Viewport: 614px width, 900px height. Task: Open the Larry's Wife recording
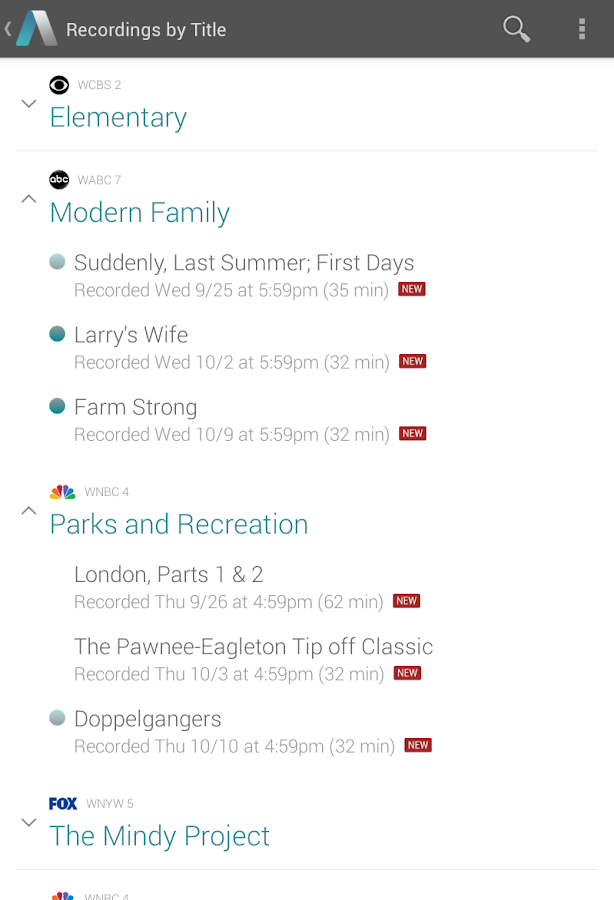point(131,347)
